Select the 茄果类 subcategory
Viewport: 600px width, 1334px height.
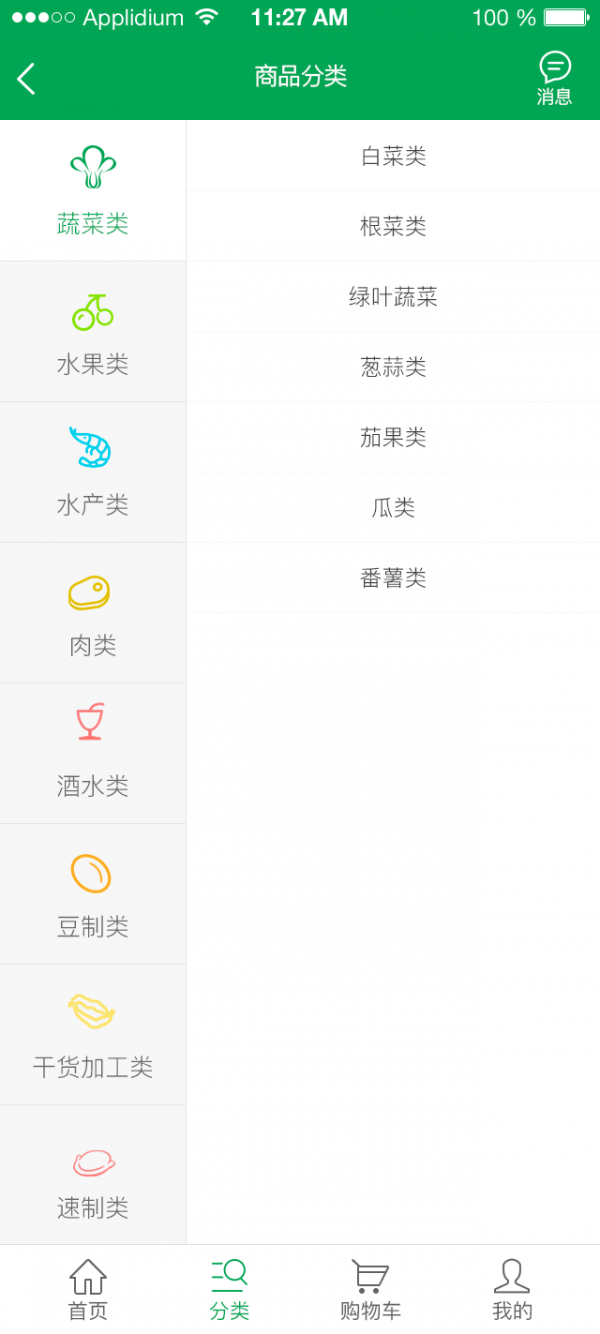(x=393, y=437)
